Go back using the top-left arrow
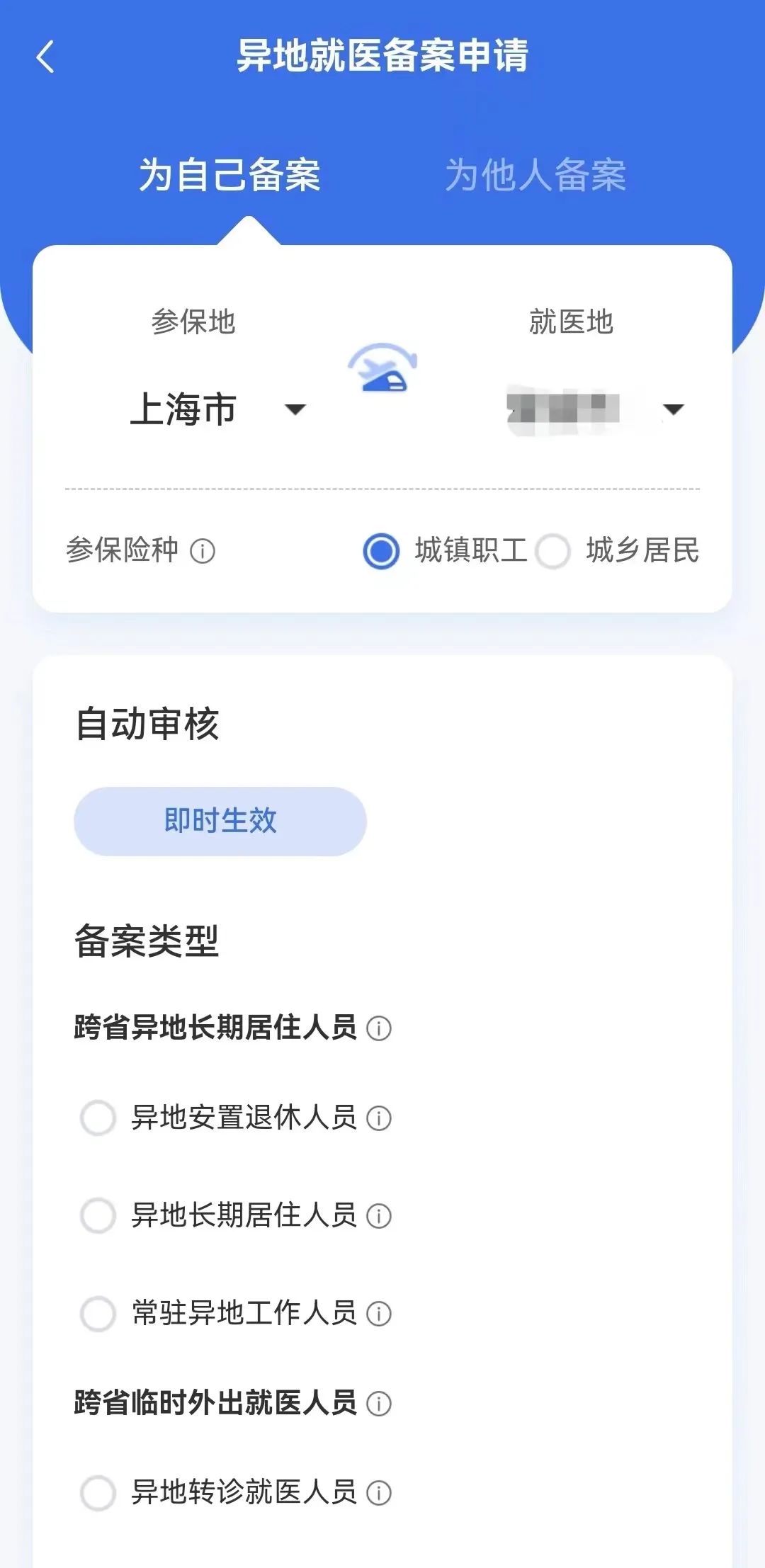Screen dimensions: 765x1568 coord(45,57)
